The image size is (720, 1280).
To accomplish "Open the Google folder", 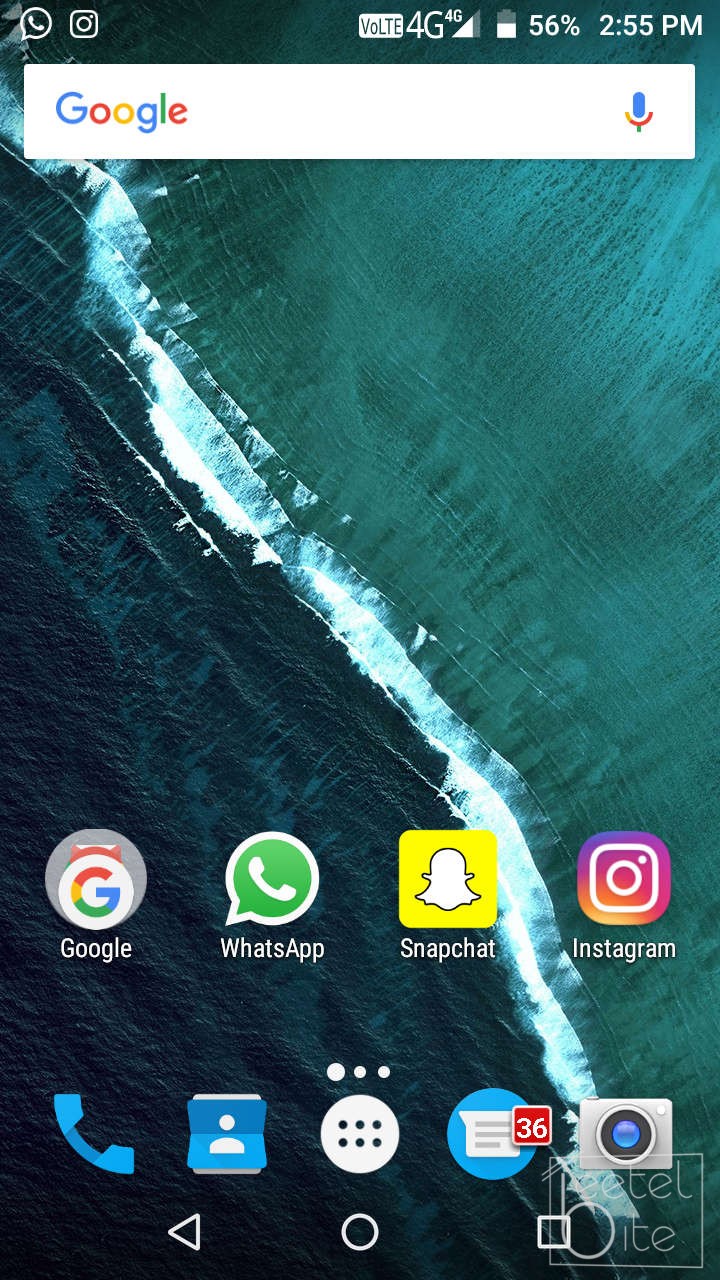I will click(x=96, y=880).
